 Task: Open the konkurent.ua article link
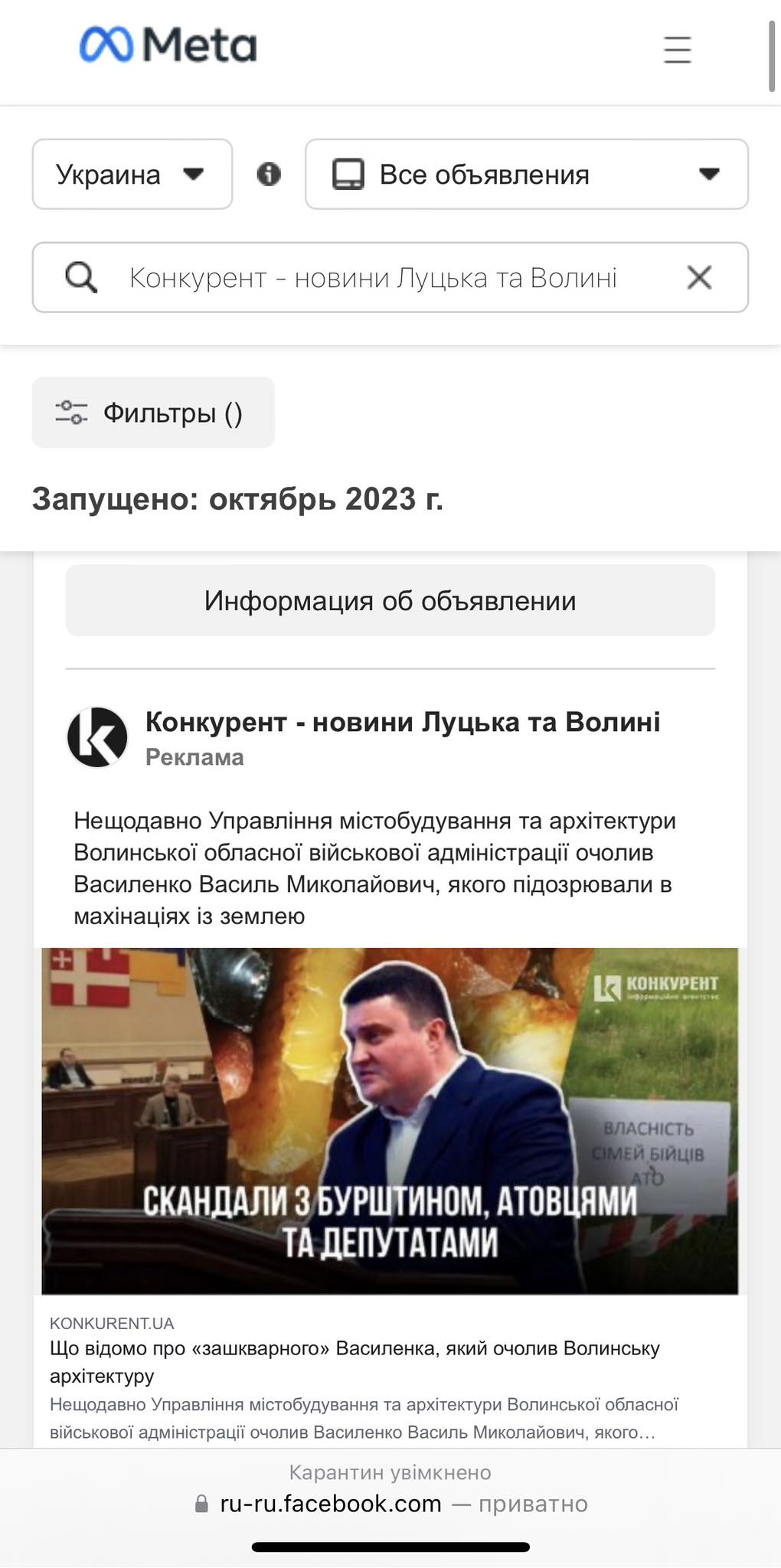point(354,1362)
